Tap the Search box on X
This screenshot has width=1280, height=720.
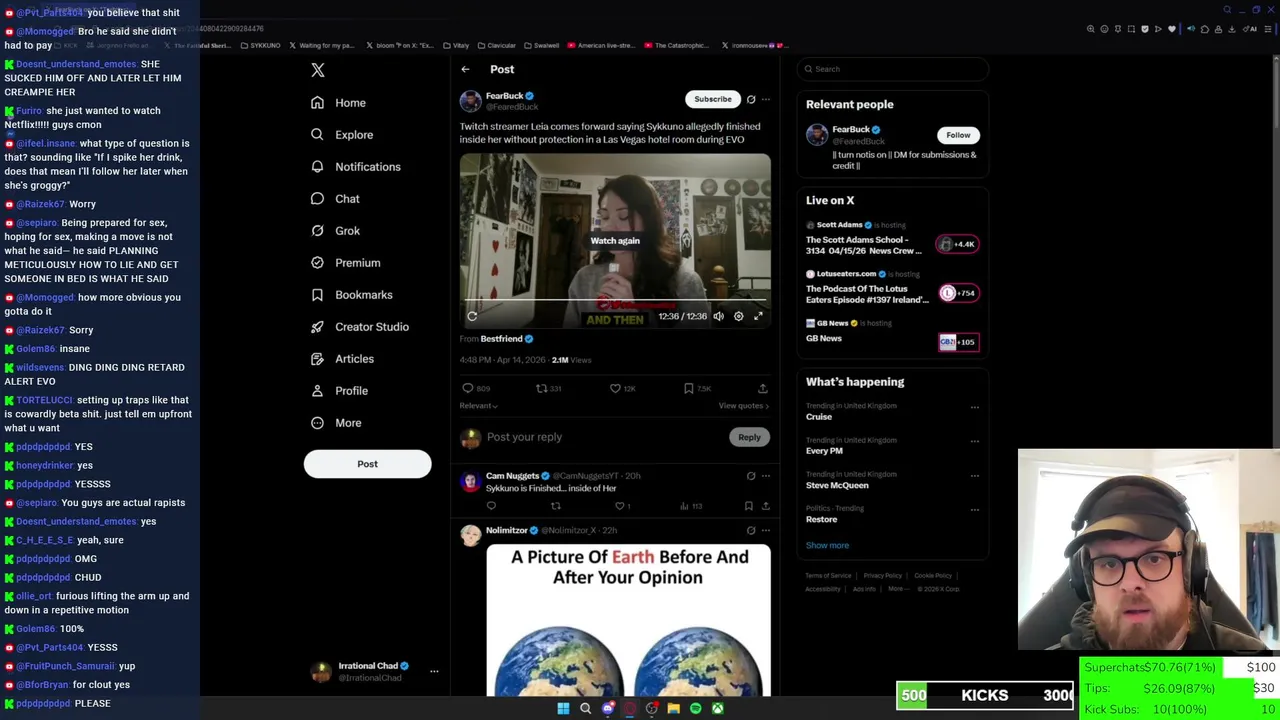click(x=895, y=69)
